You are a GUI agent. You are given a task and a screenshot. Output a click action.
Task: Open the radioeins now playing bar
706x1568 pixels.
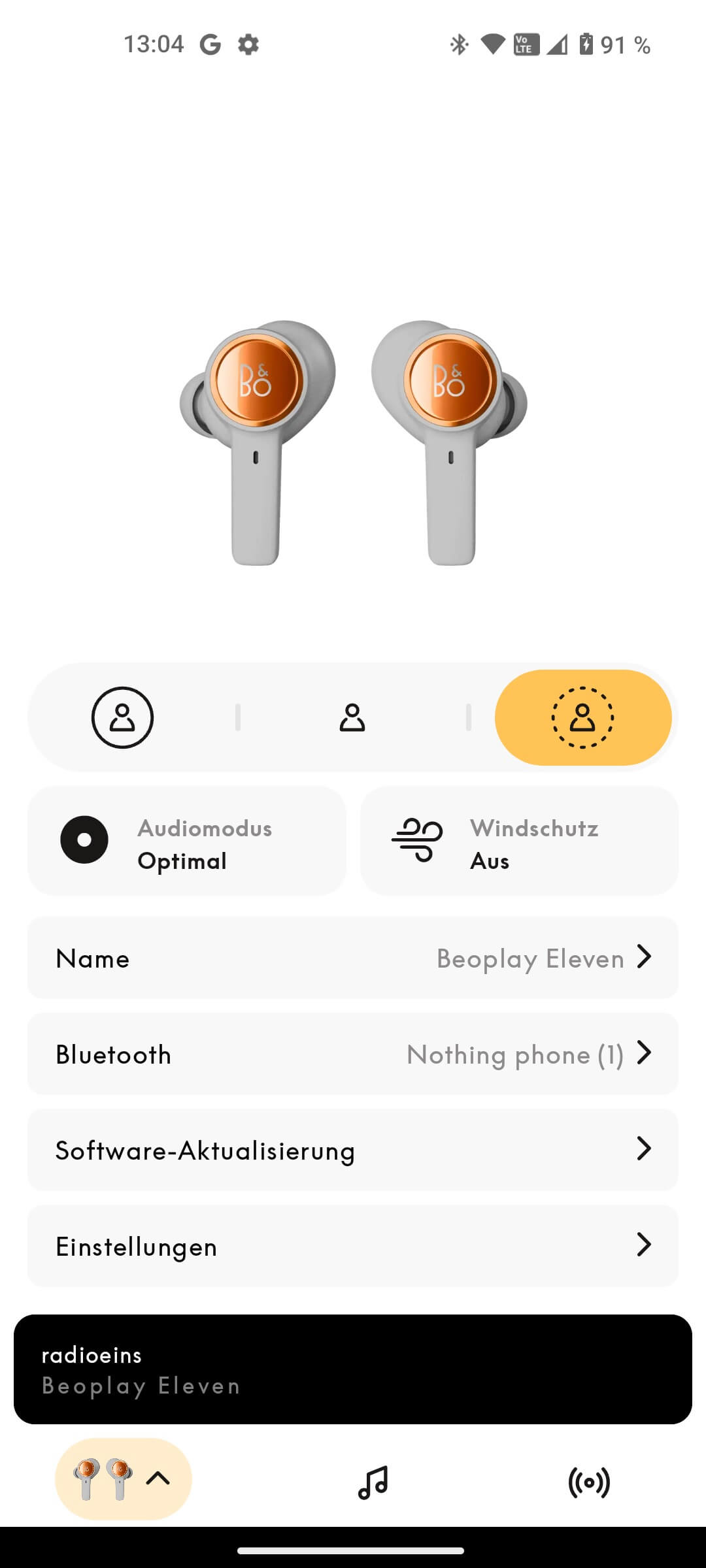(352, 1369)
